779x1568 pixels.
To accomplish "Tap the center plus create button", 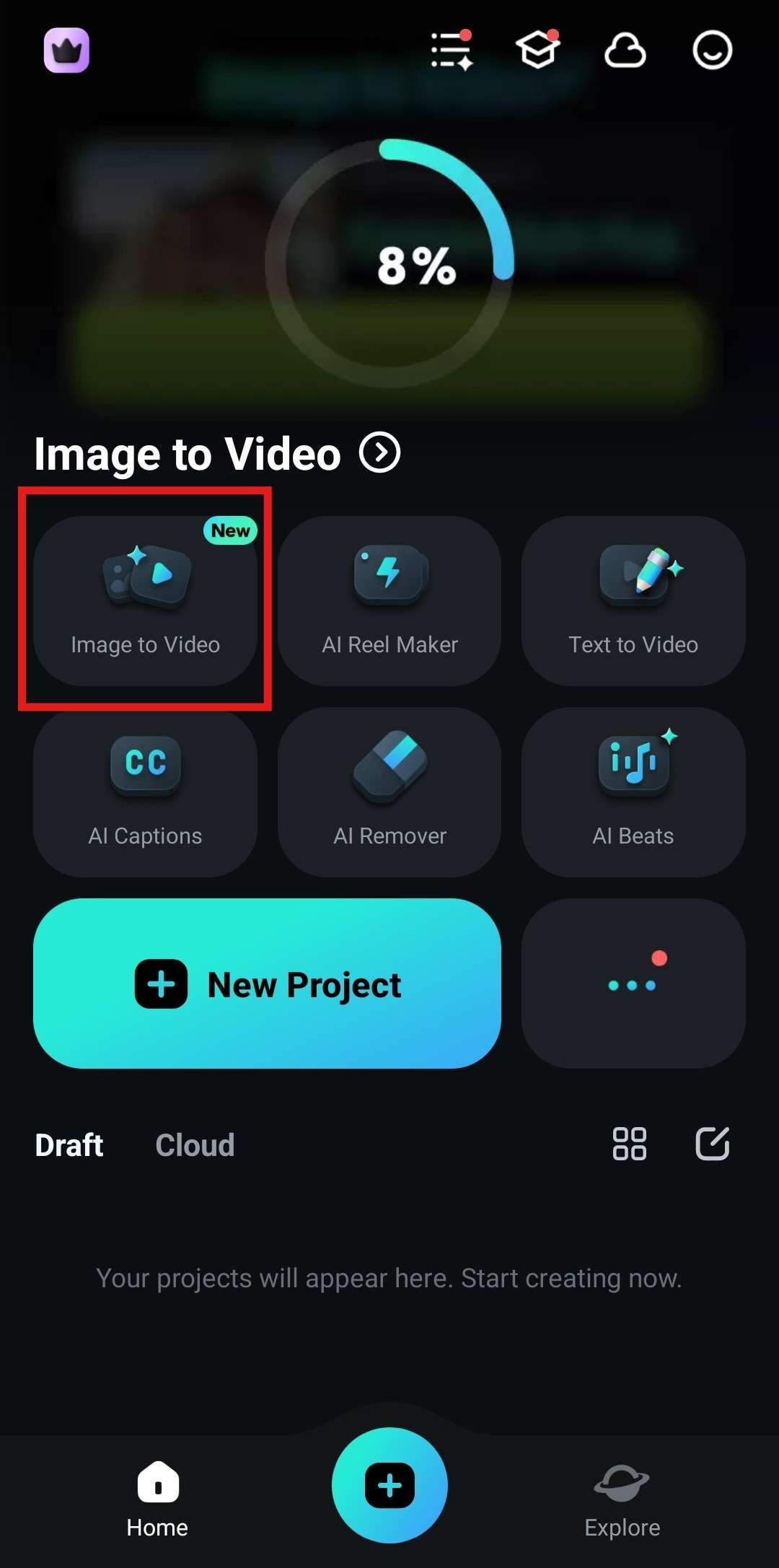I will pyautogui.click(x=389, y=1486).
